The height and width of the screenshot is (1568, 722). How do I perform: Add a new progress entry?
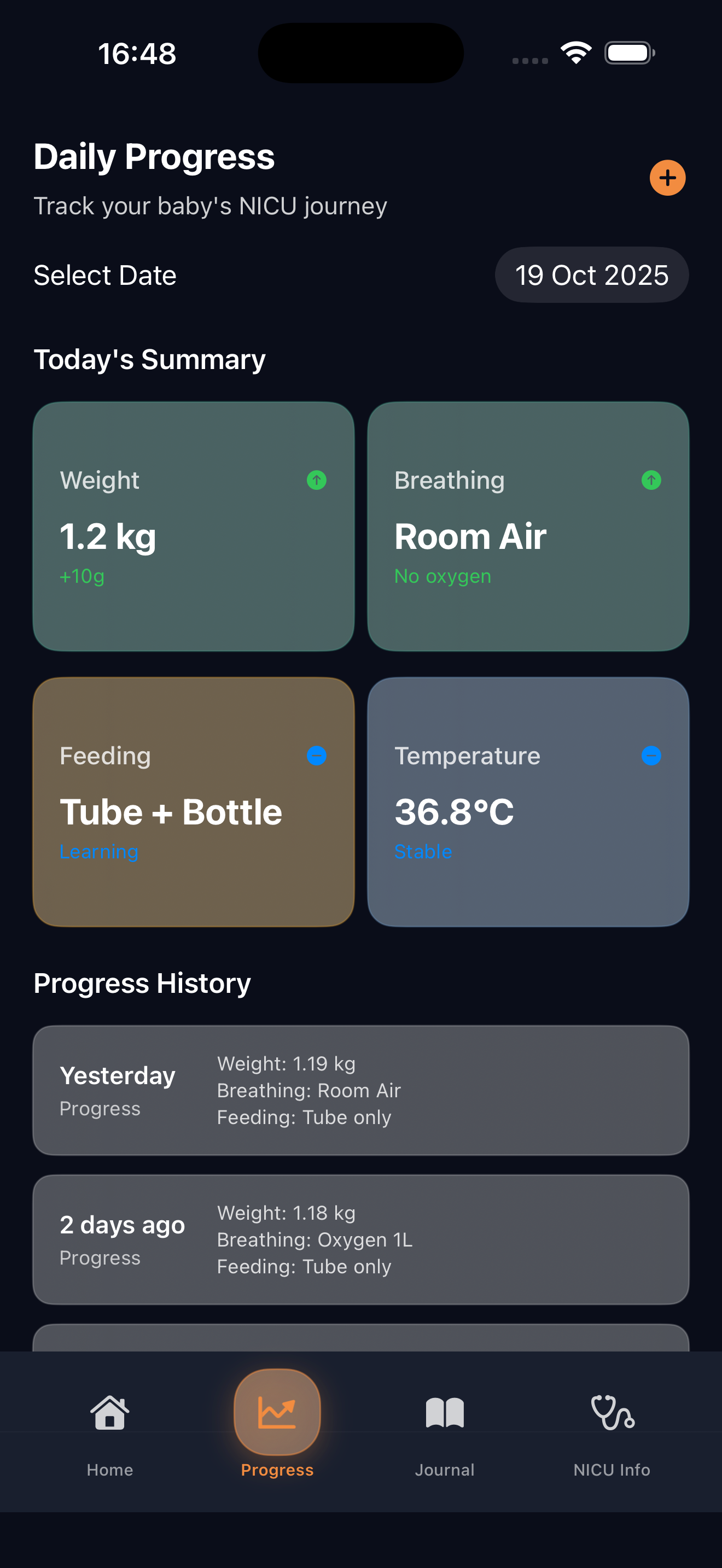click(x=667, y=178)
